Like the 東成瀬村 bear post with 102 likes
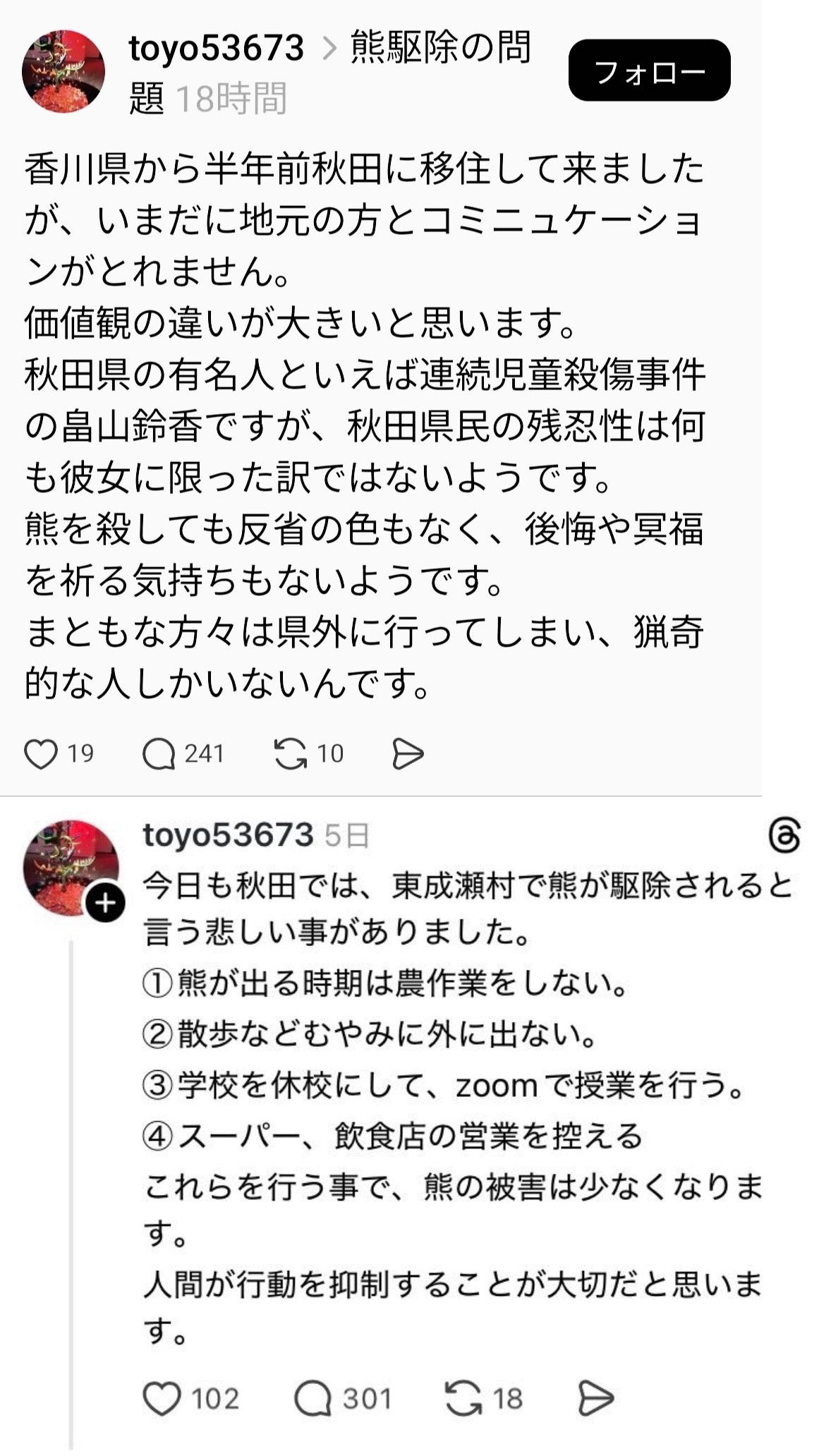 point(162,1399)
